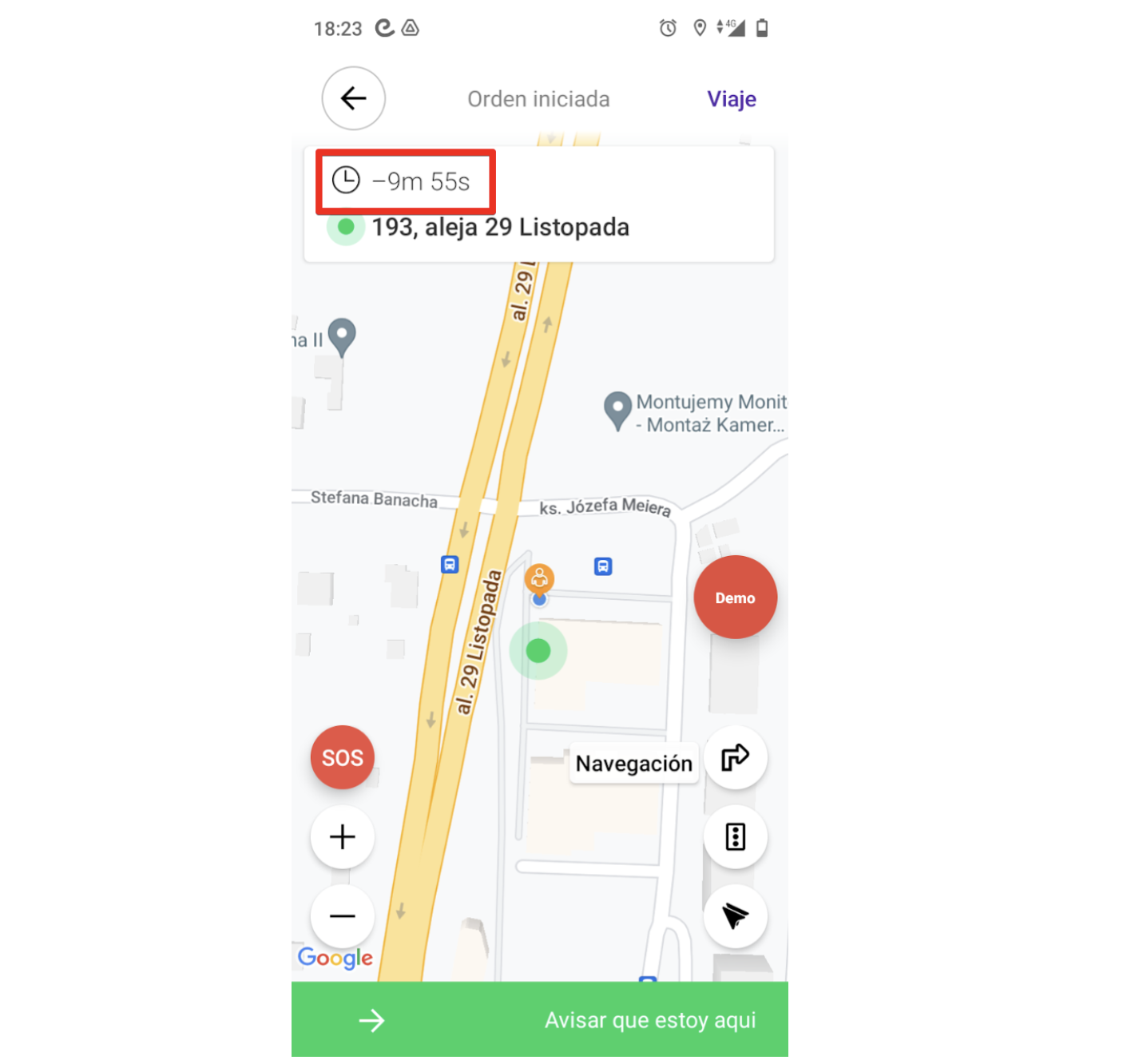Zoom out with the minus button

pos(342,915)
